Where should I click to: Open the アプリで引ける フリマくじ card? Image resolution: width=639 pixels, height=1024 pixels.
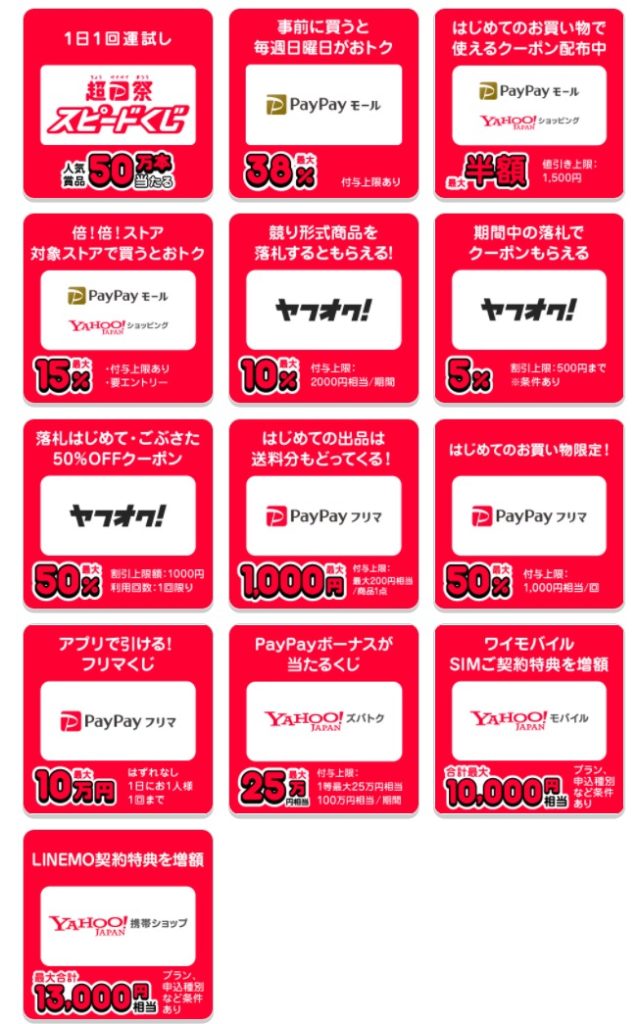(x=118, y=720)
